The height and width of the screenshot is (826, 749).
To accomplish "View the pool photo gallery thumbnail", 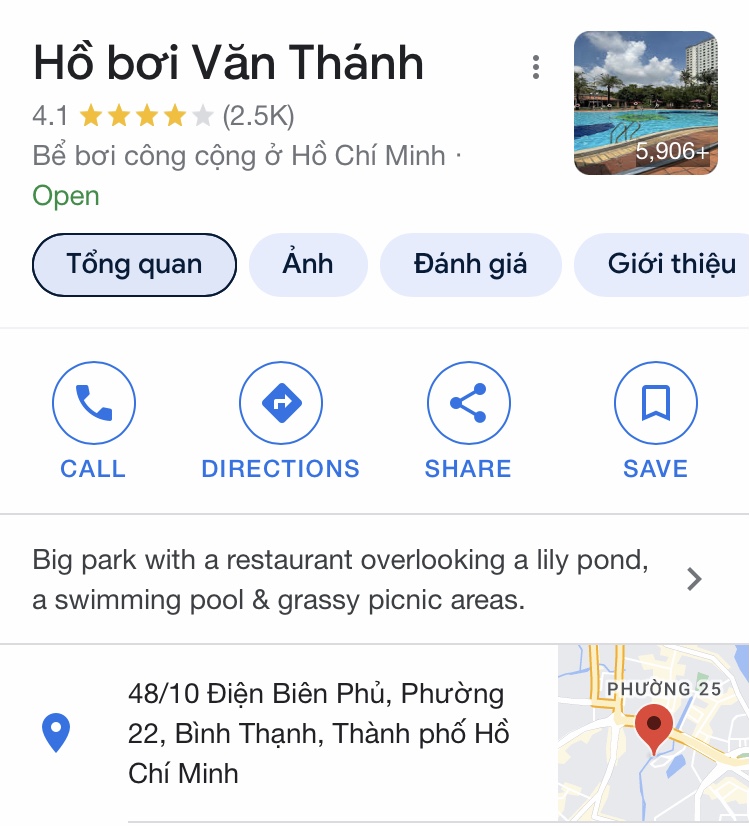I will [645, 103].
